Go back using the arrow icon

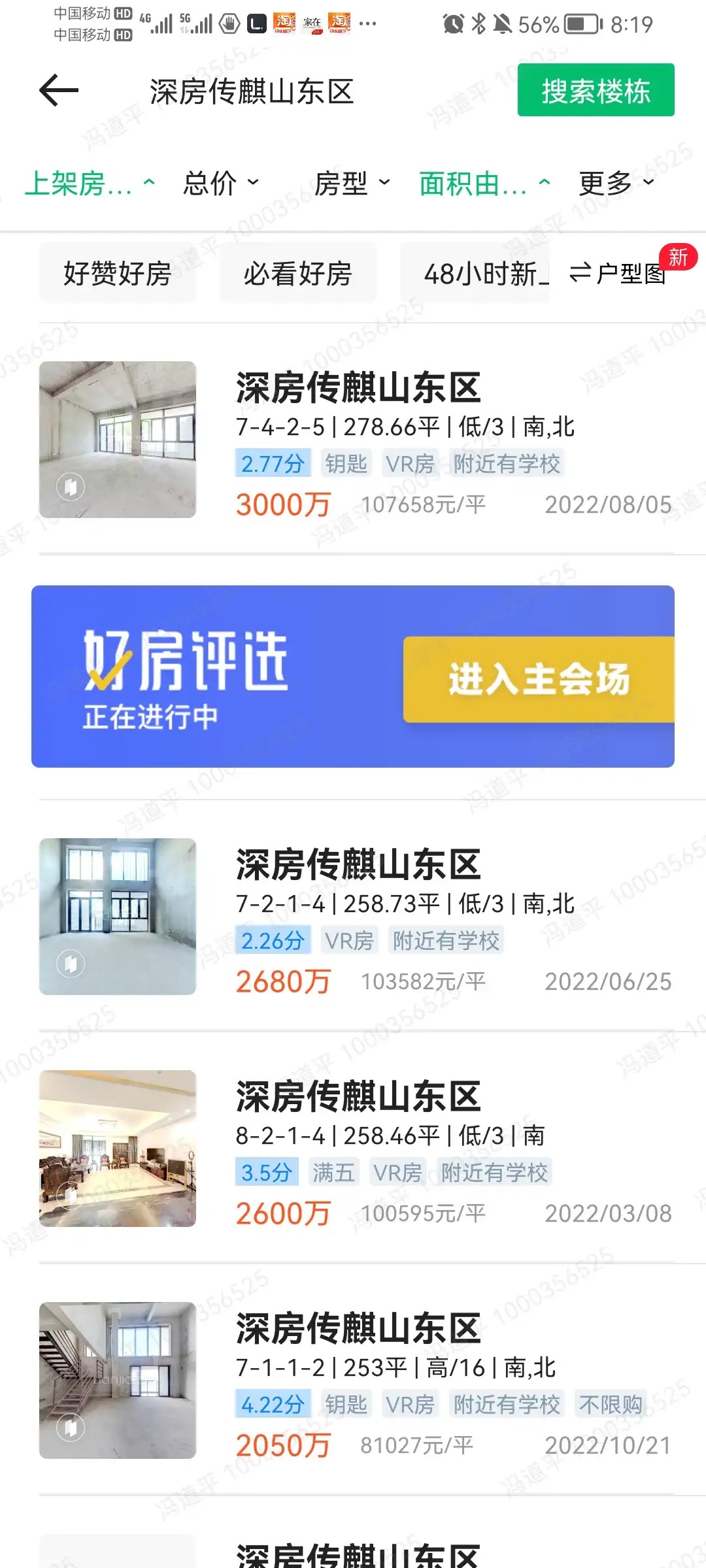[x=59, y=90]
